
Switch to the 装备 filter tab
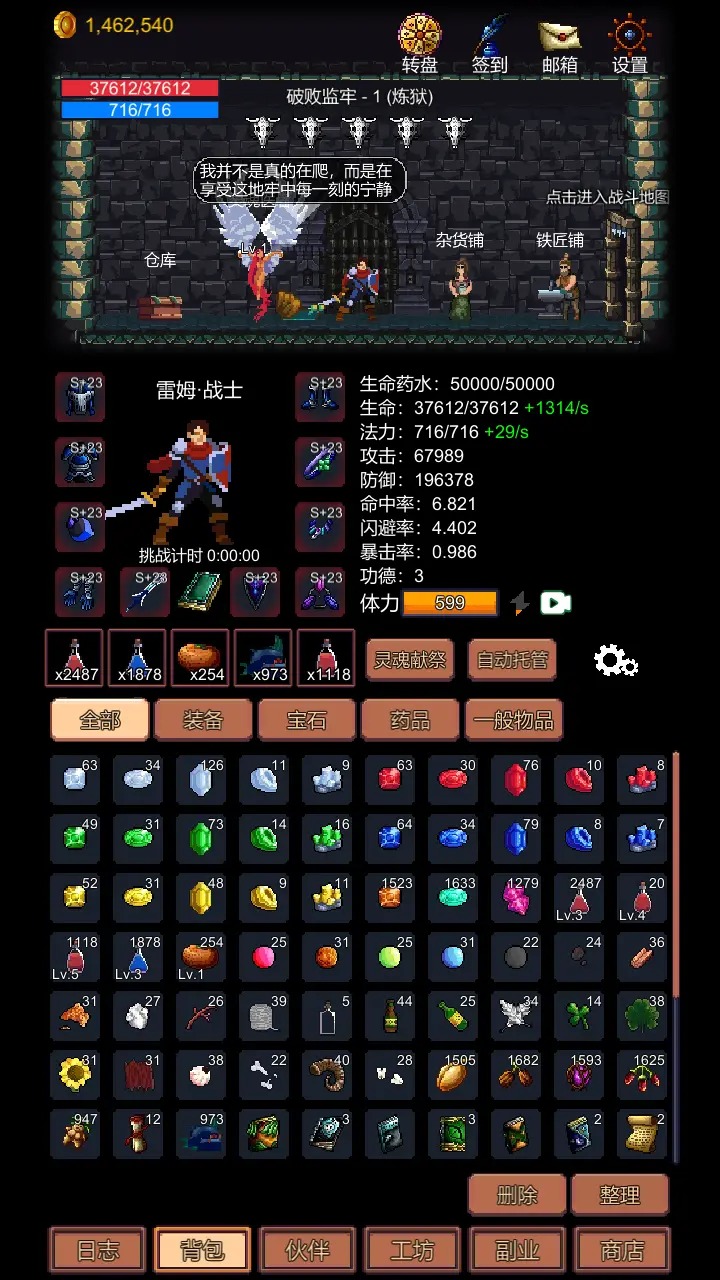point(203,720)
